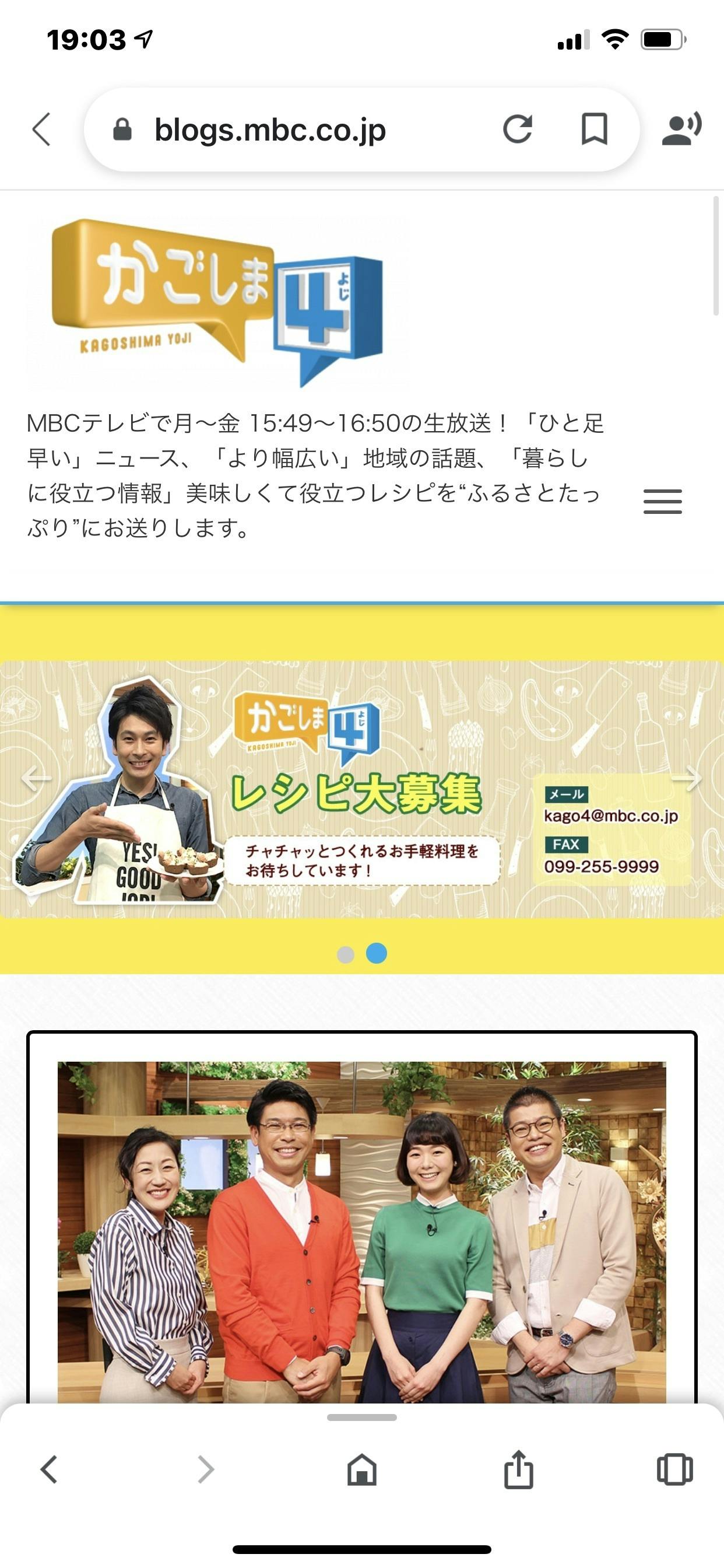Open the tabs overview

[x=674, y=1469]
